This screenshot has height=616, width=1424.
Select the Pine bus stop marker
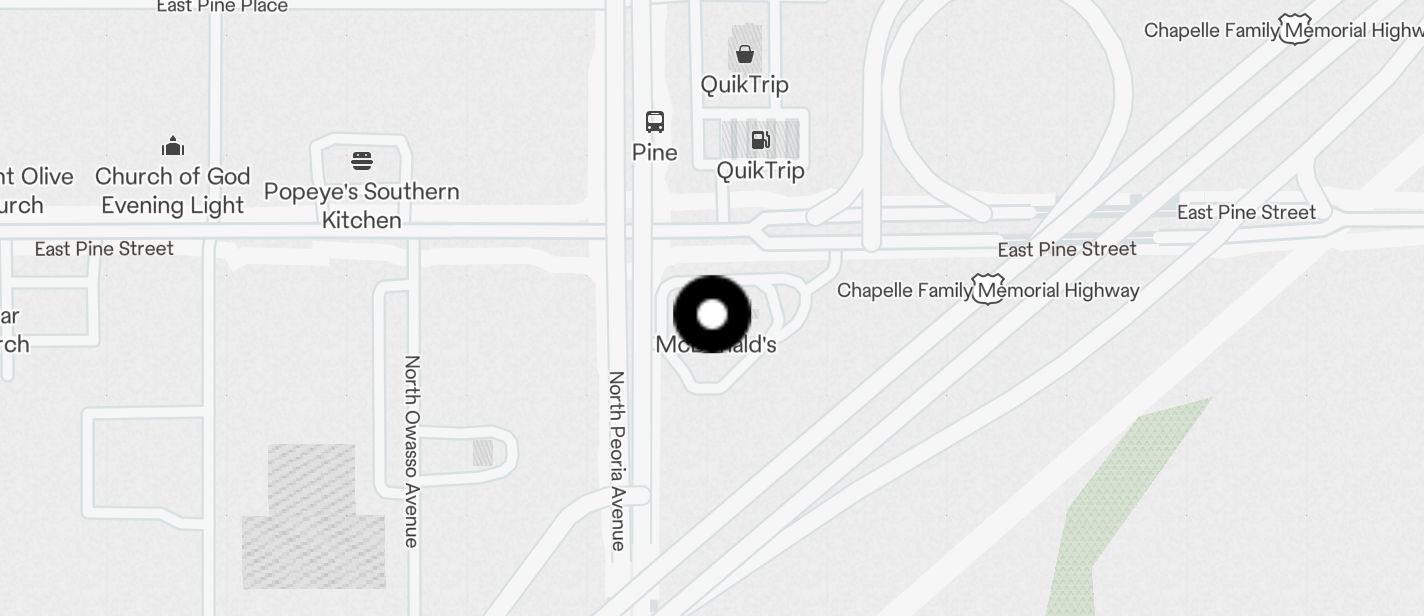pyautogui.click(x=655, y=122)
